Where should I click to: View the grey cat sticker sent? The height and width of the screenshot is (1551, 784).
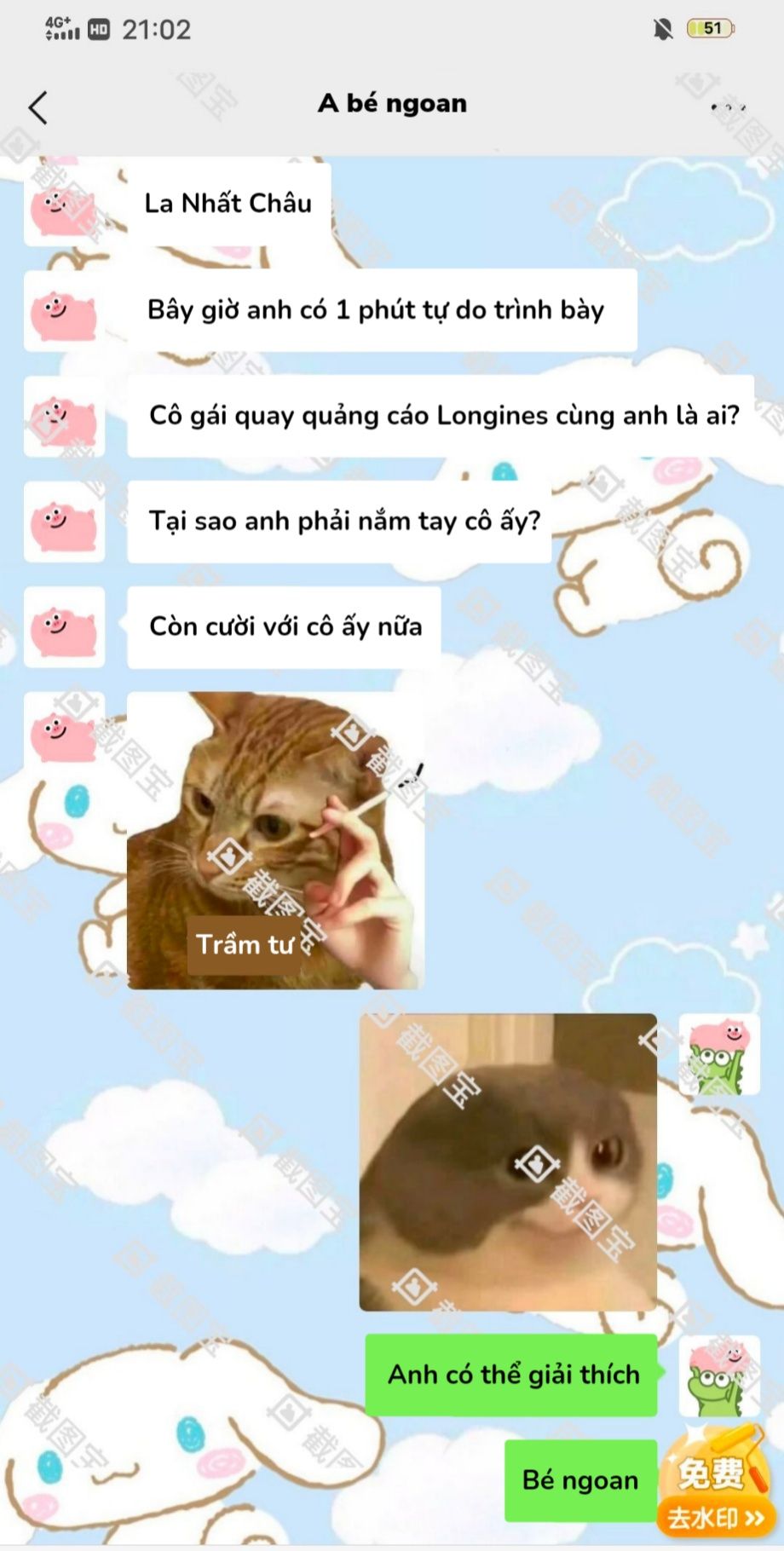pos(508,1162)
